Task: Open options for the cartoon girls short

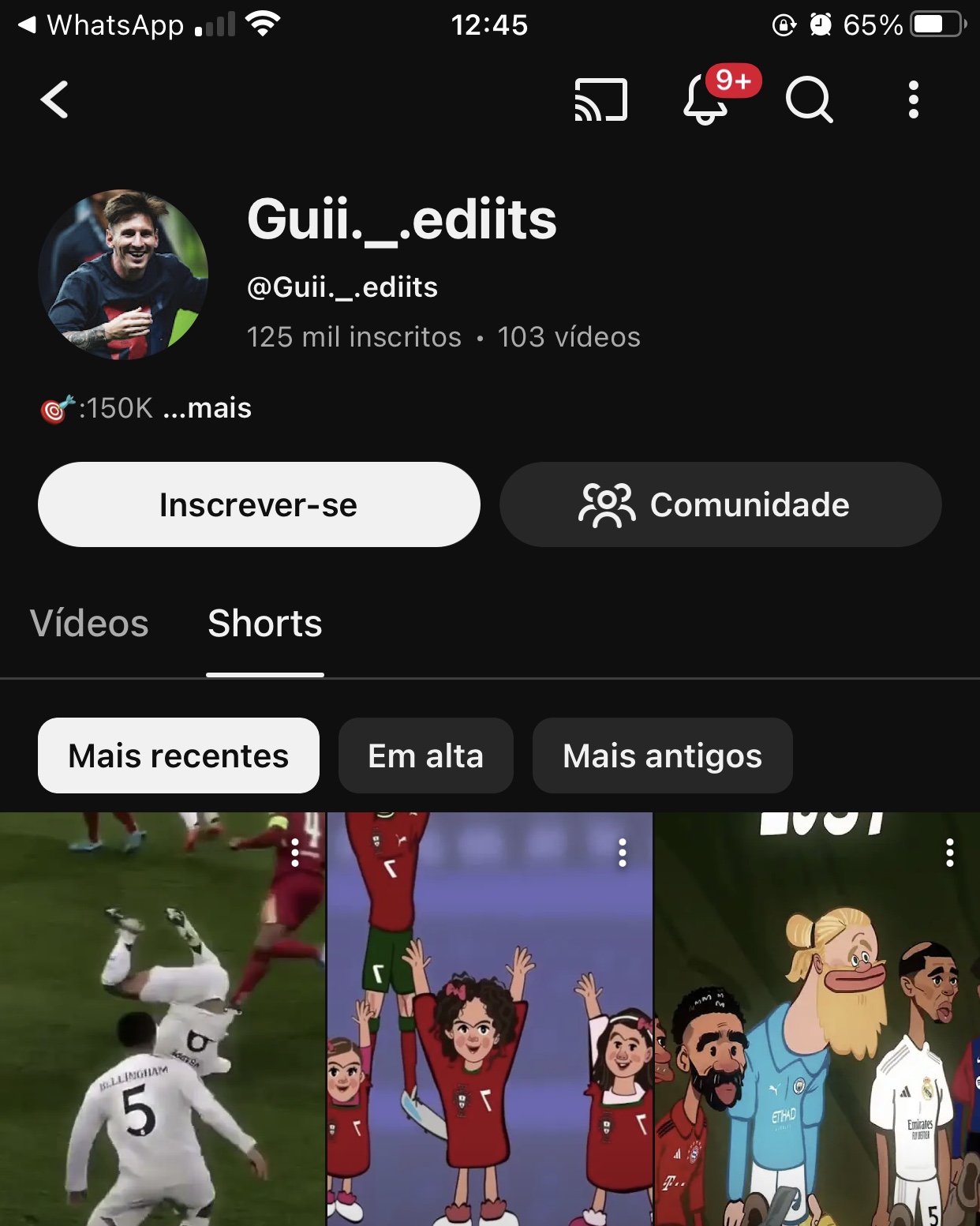Action: pos(623,853)
